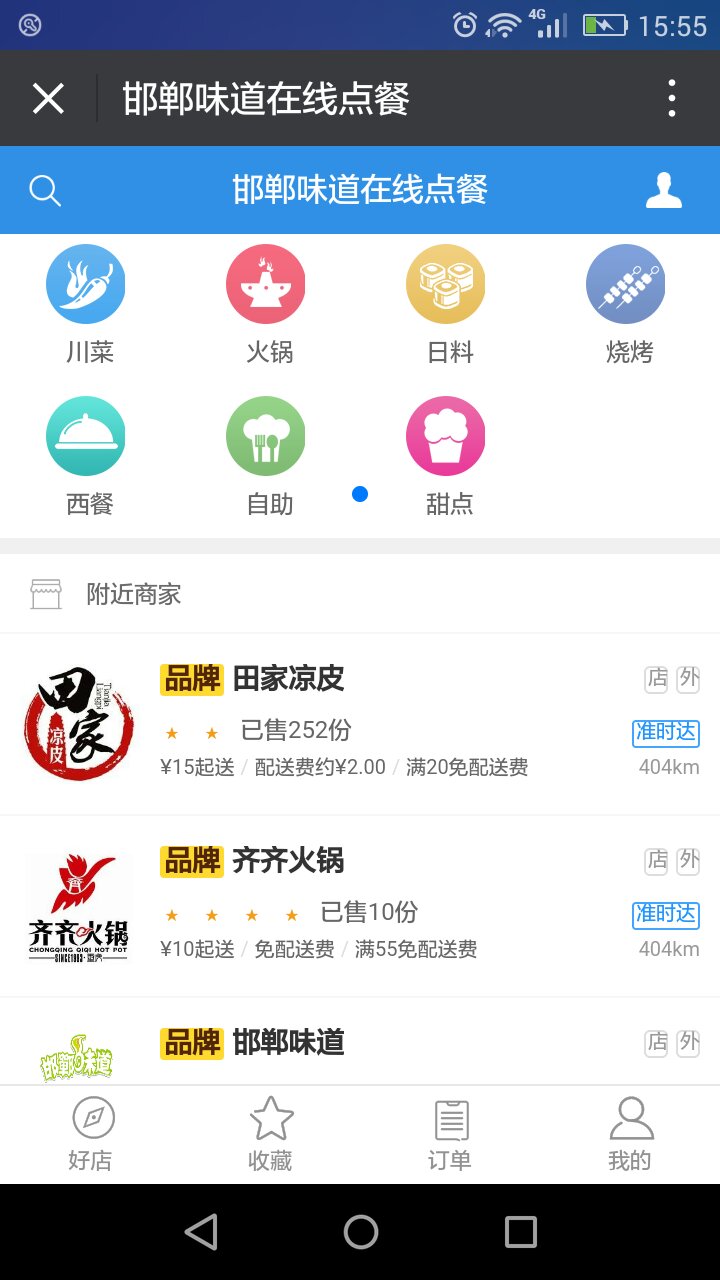Open the 订单 tab
Screen dimensions: 720x1280
click(450, 1134)
